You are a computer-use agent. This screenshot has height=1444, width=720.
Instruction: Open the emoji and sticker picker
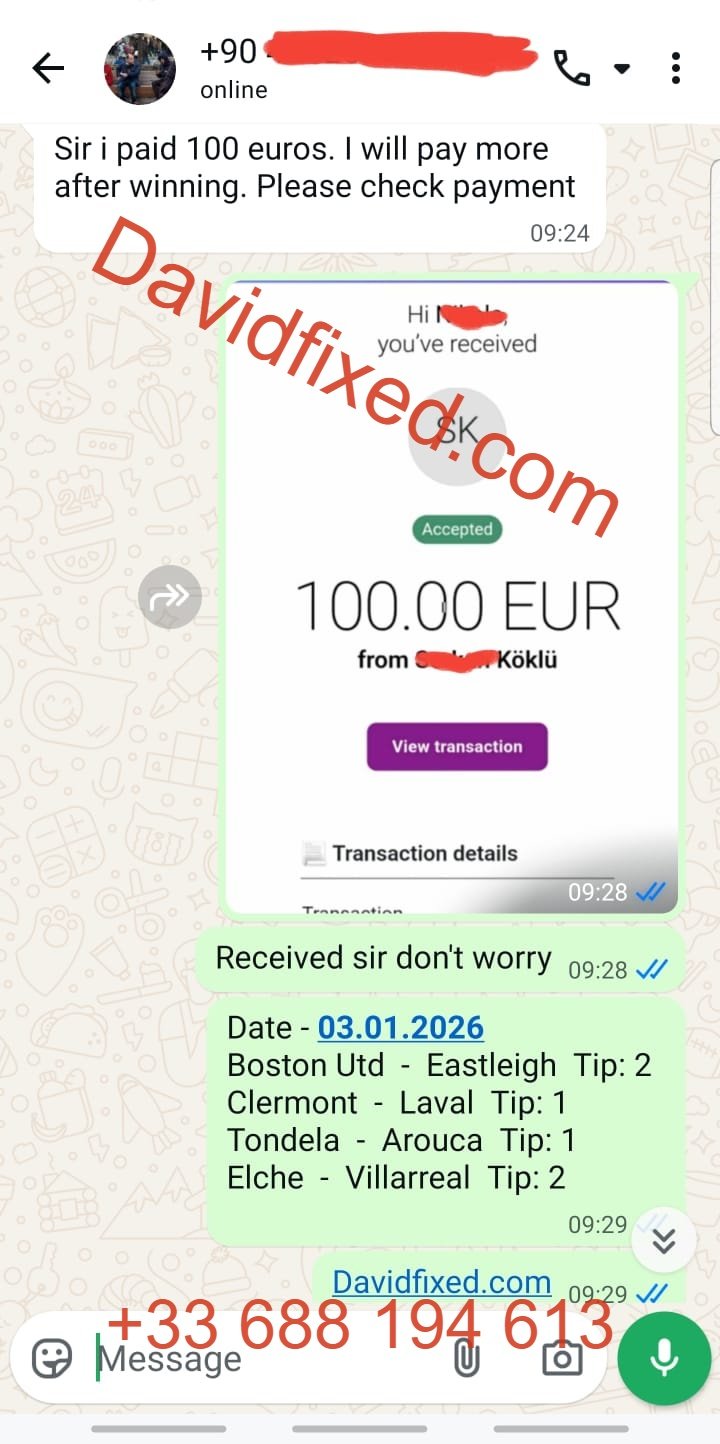tap(52, 1358)
